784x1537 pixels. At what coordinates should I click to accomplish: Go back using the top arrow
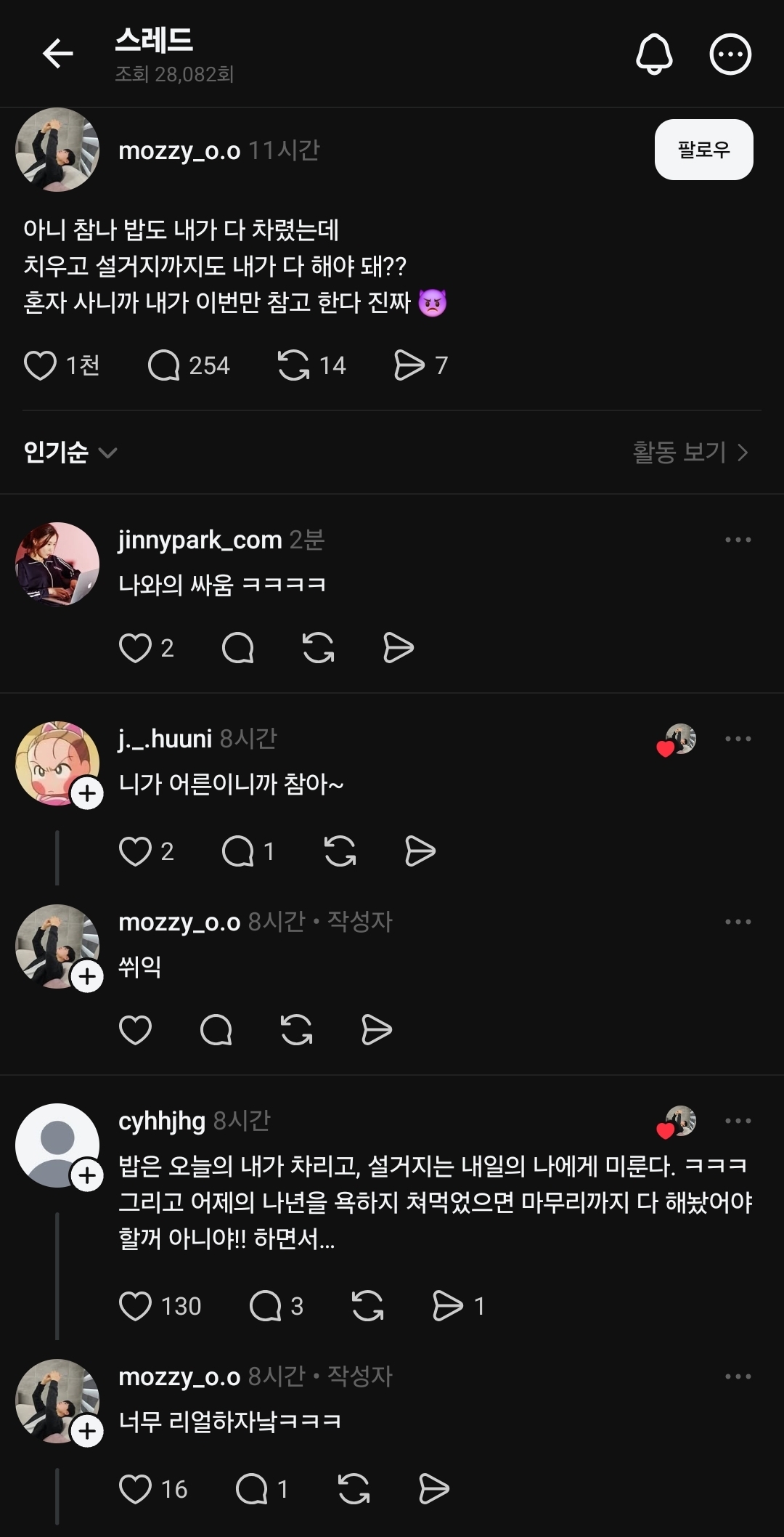tap(58, 54)
